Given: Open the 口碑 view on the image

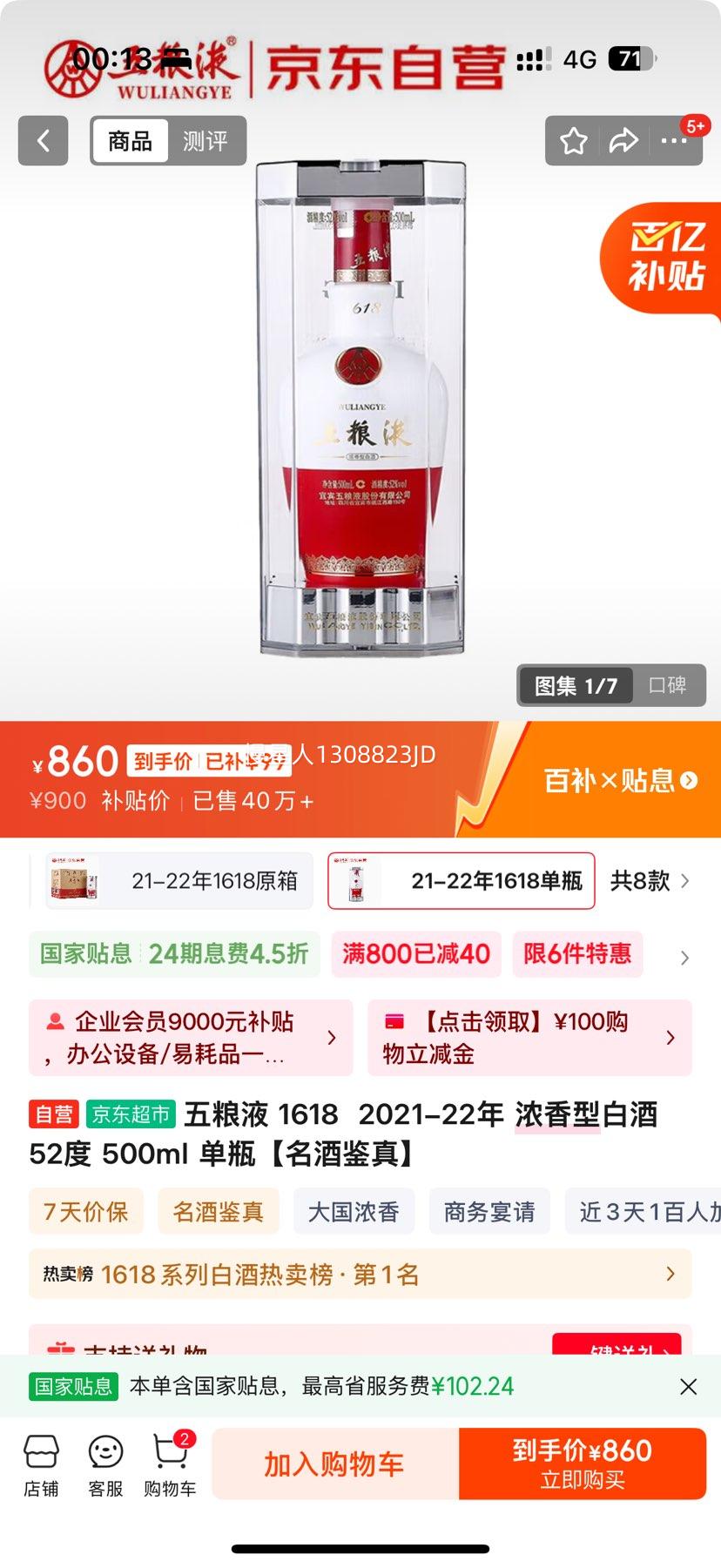Looking at the screenshot, I should pos(667,686).
